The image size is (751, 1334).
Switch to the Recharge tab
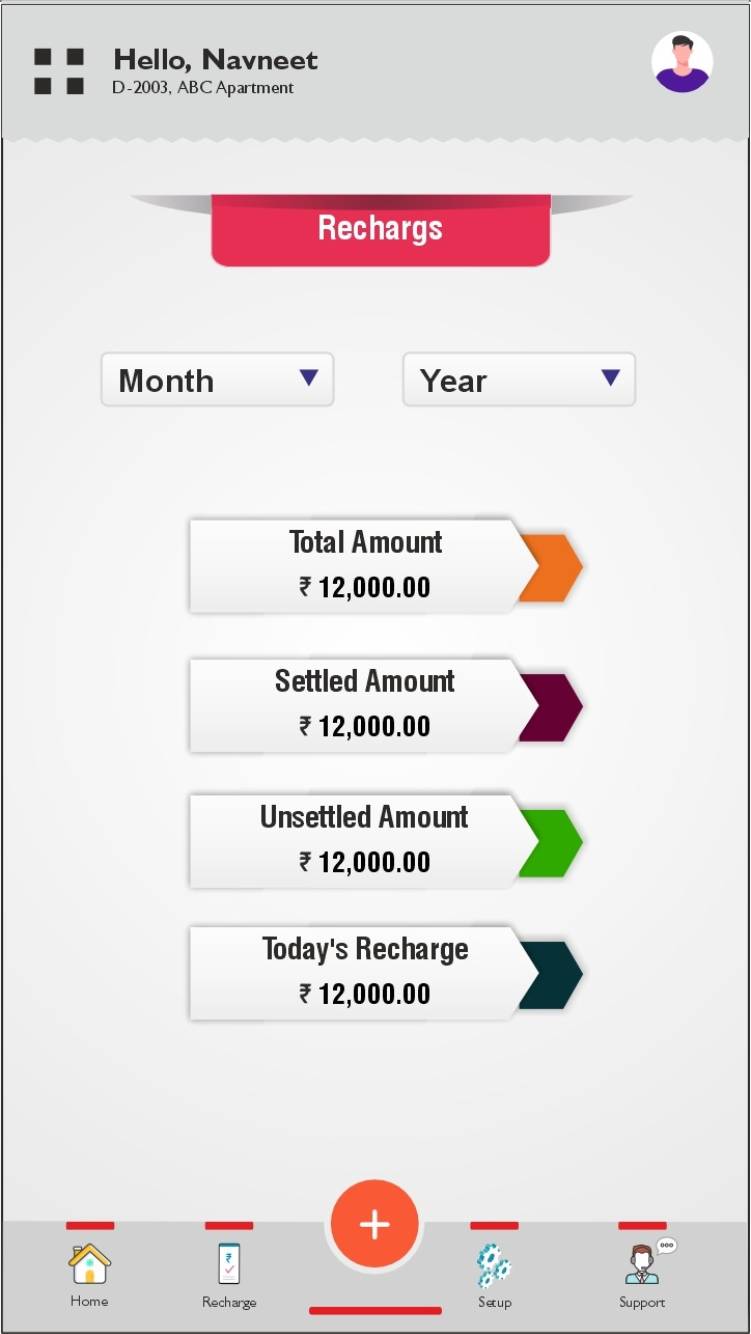coord(229,1274)
